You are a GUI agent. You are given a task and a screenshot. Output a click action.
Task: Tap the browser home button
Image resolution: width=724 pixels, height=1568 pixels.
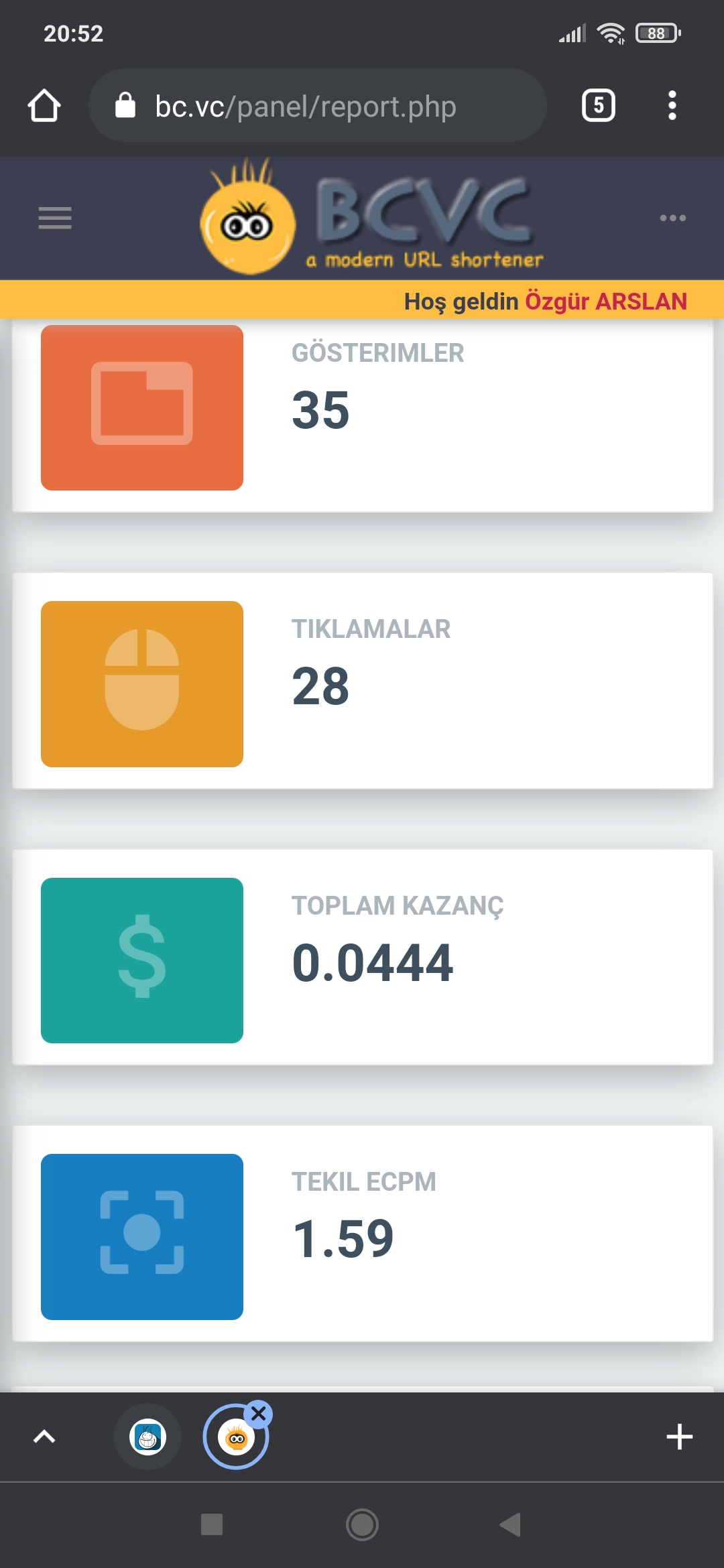click(44, 106)
